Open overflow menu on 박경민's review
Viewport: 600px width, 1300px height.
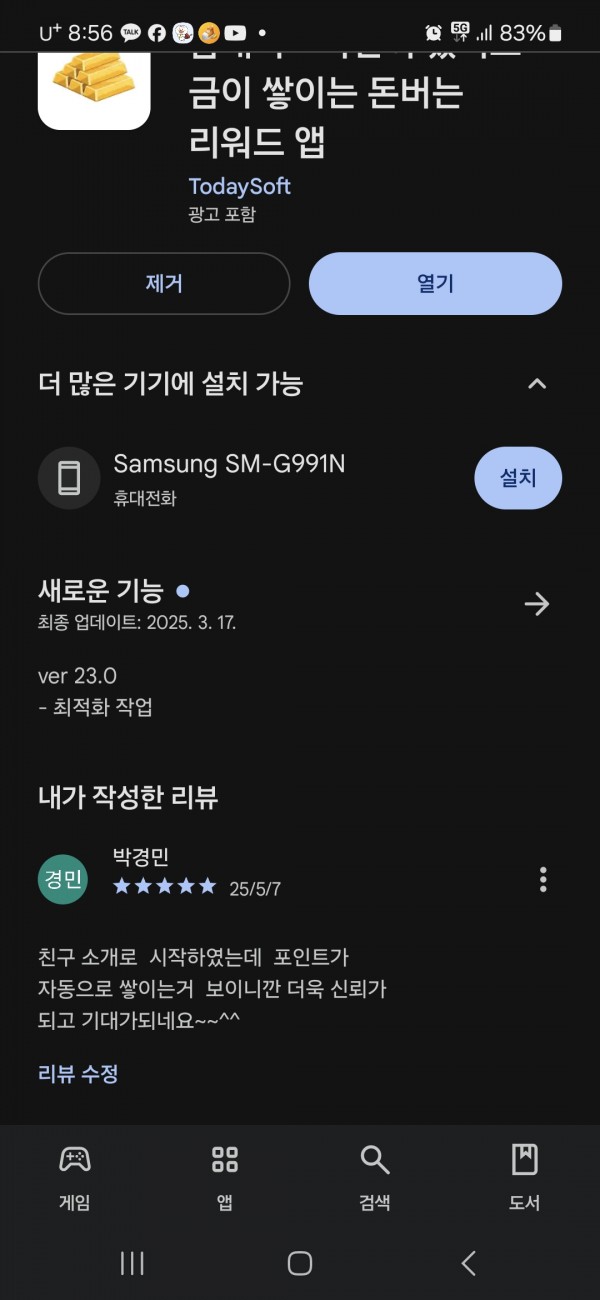click(x=543, y=879)
